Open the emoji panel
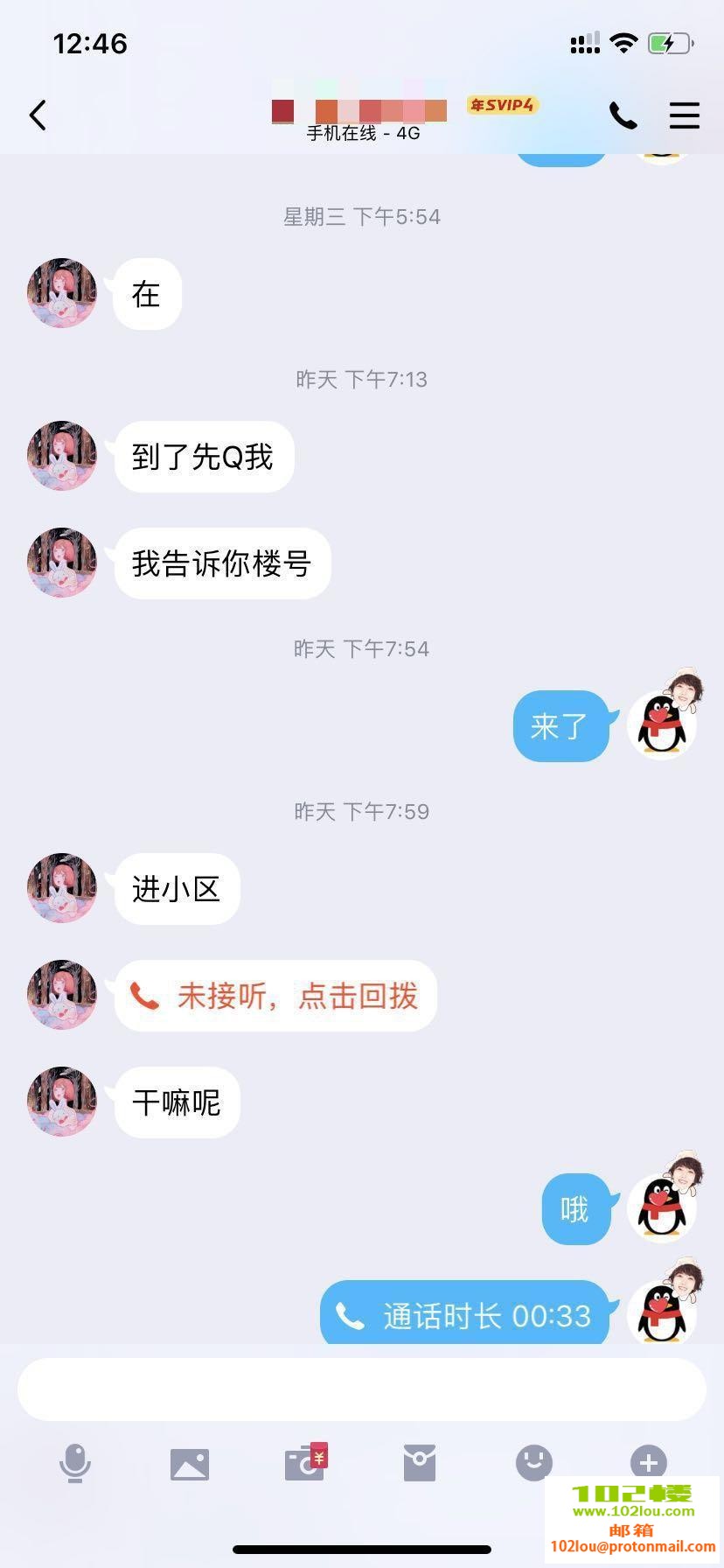 pyautogui.click(x=533, y=1463)
